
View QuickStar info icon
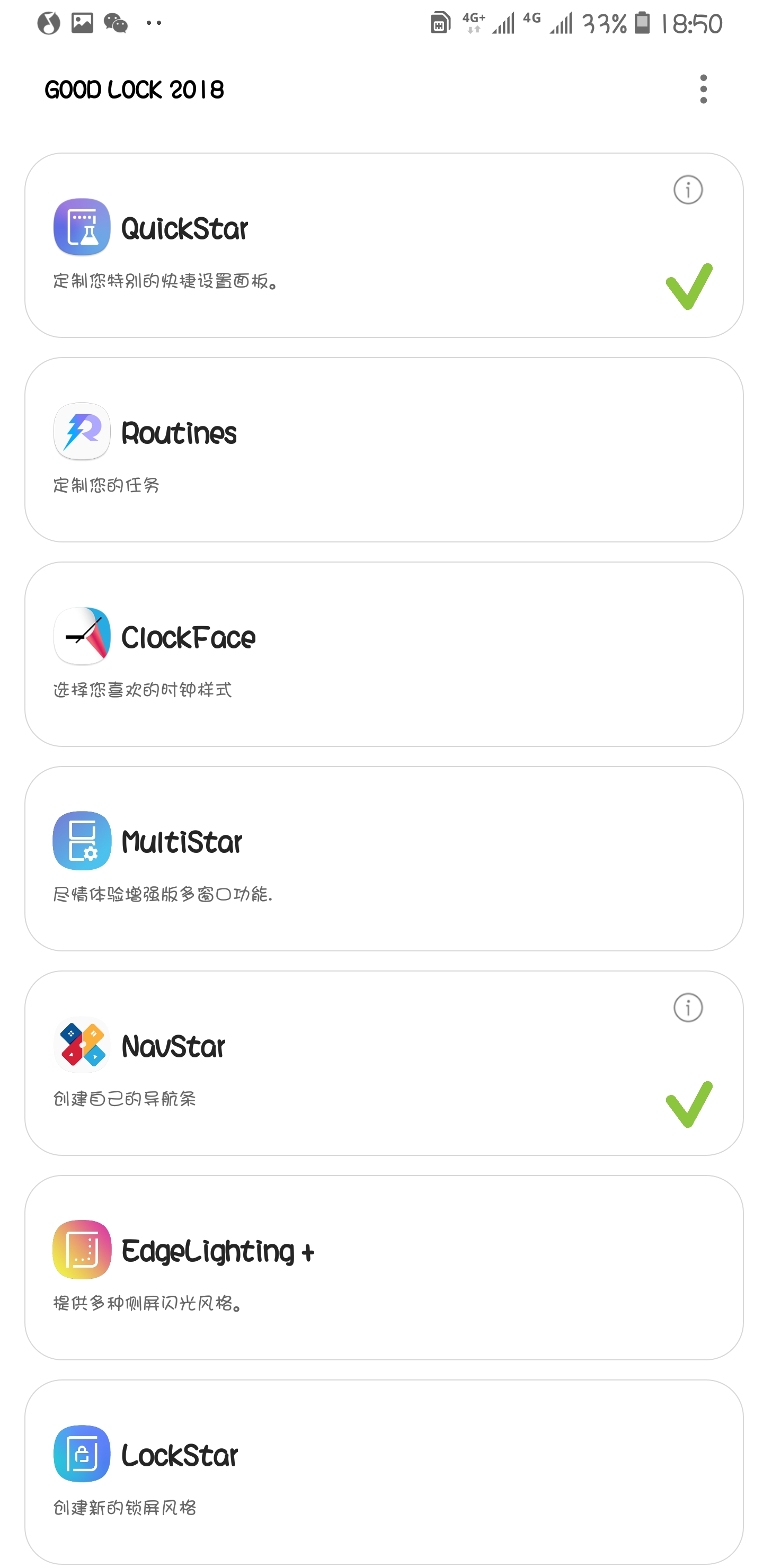(x=687, y=190)
